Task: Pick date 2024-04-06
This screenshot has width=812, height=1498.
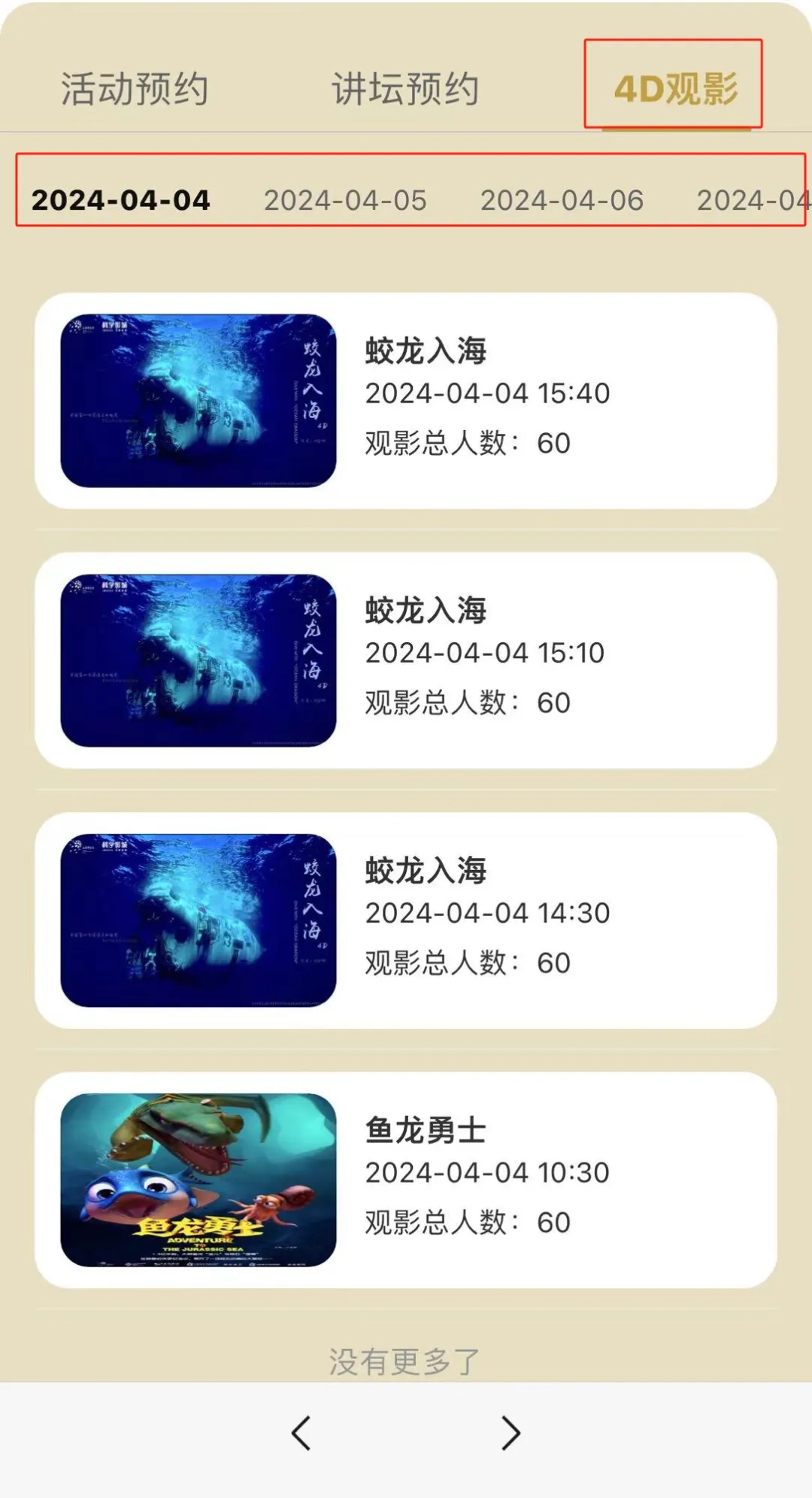Action: pyautogui.click(x=562, y=200)
